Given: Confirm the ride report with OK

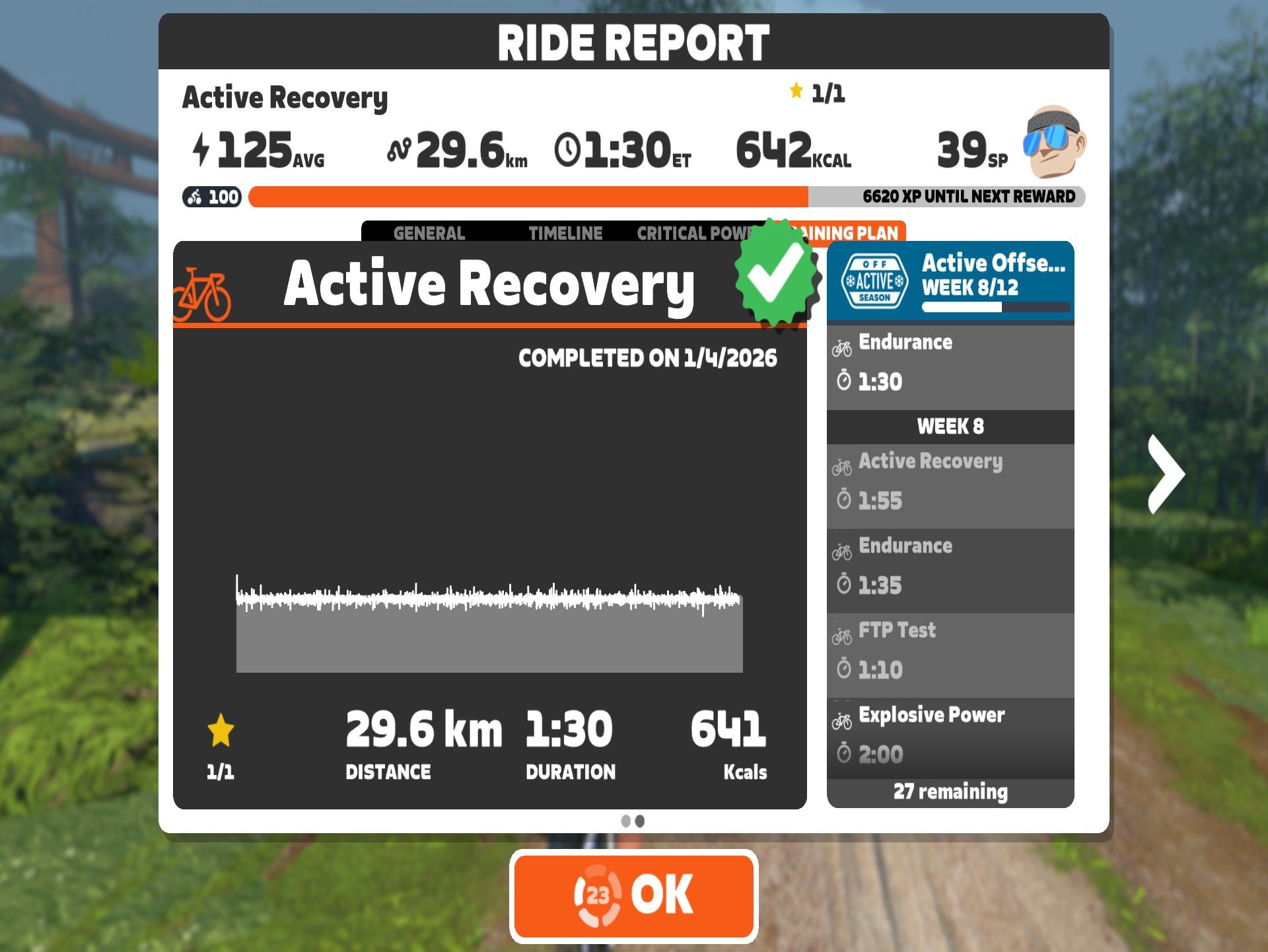Looking at the screenshot, I should pos(633,896).
